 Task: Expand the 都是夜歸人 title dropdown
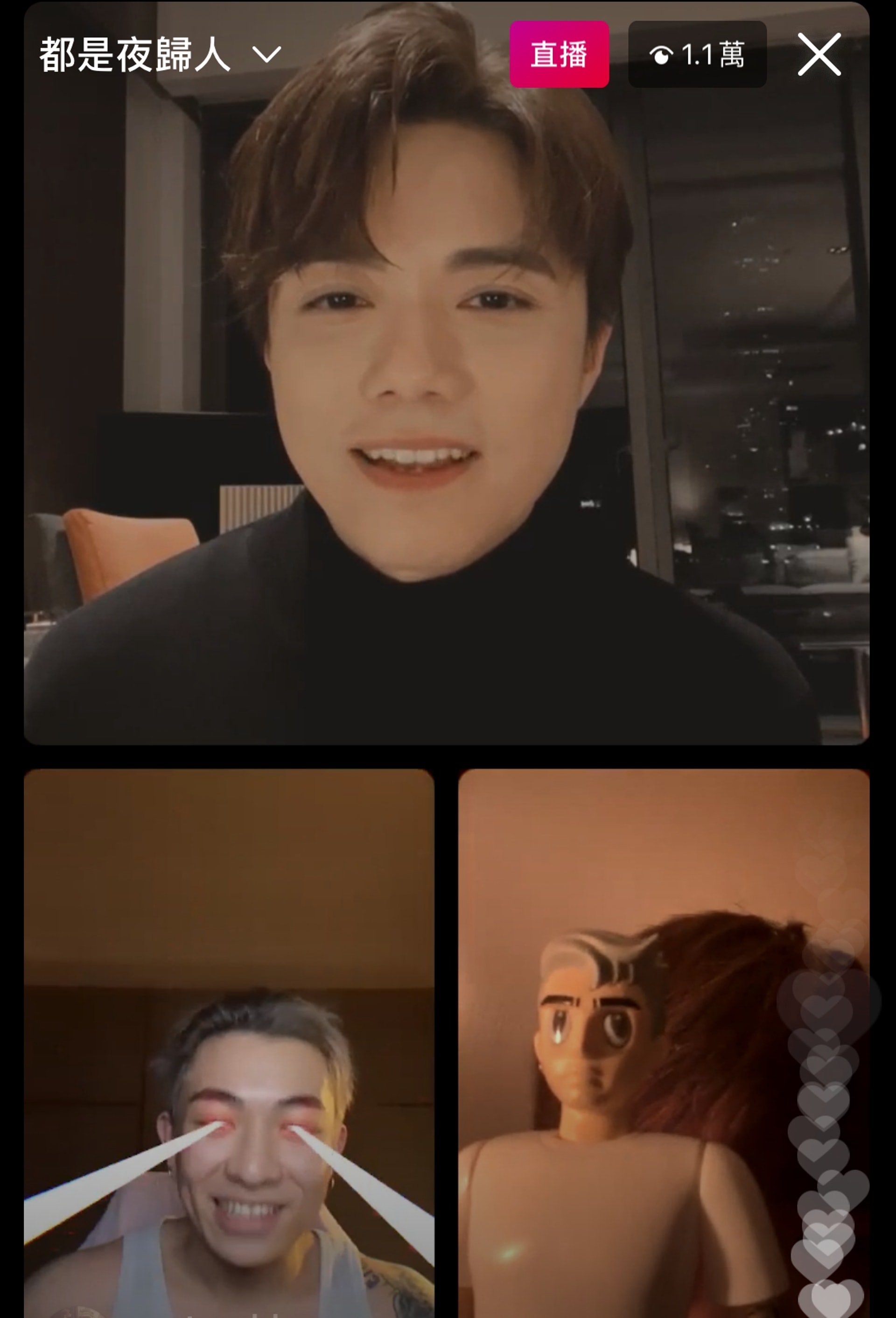coord(266,55)
